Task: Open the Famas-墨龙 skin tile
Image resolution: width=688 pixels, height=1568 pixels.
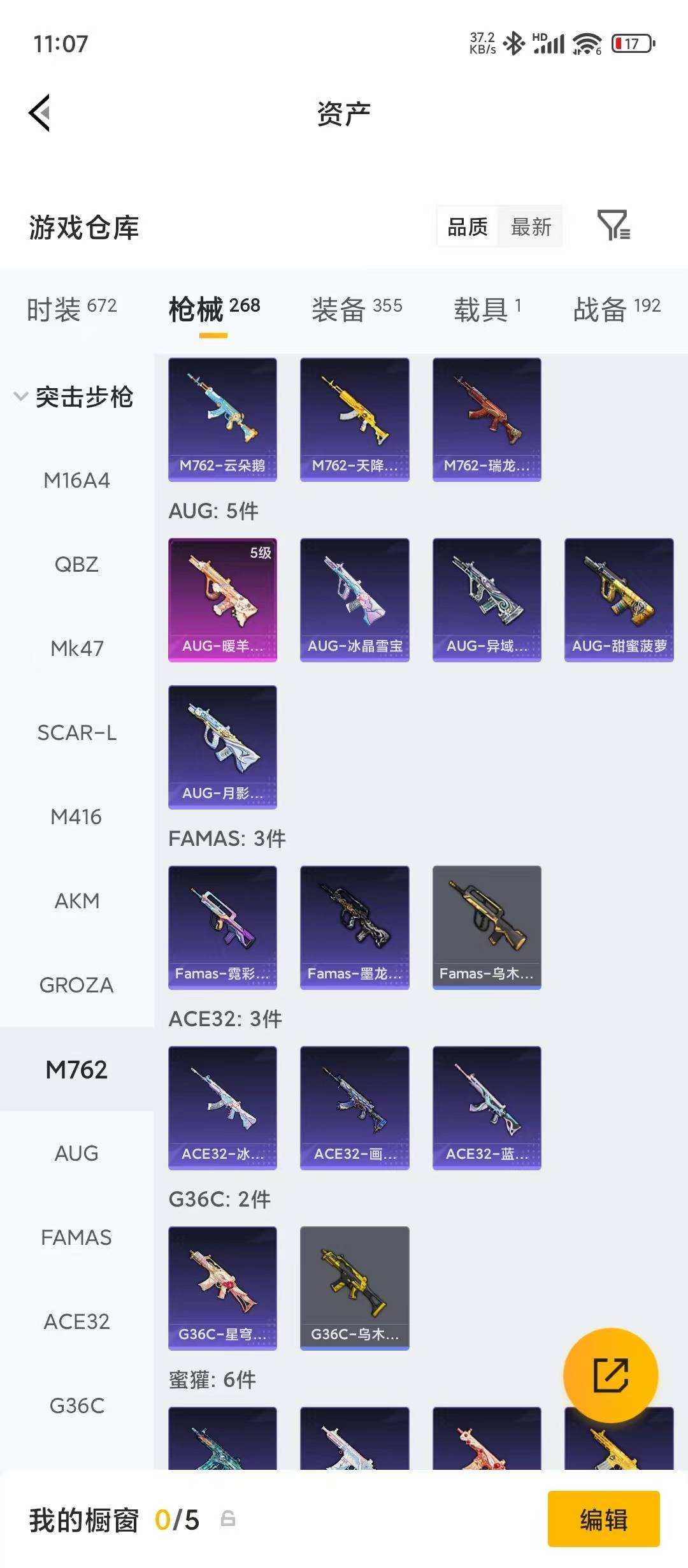Action: [354, 927]
